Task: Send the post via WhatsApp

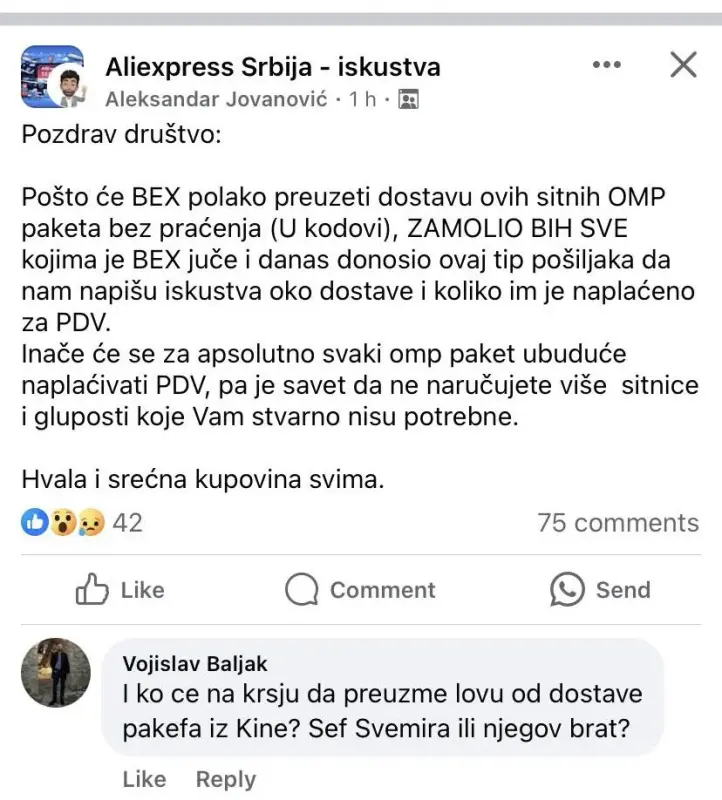Action: click(x=600, y=590)
